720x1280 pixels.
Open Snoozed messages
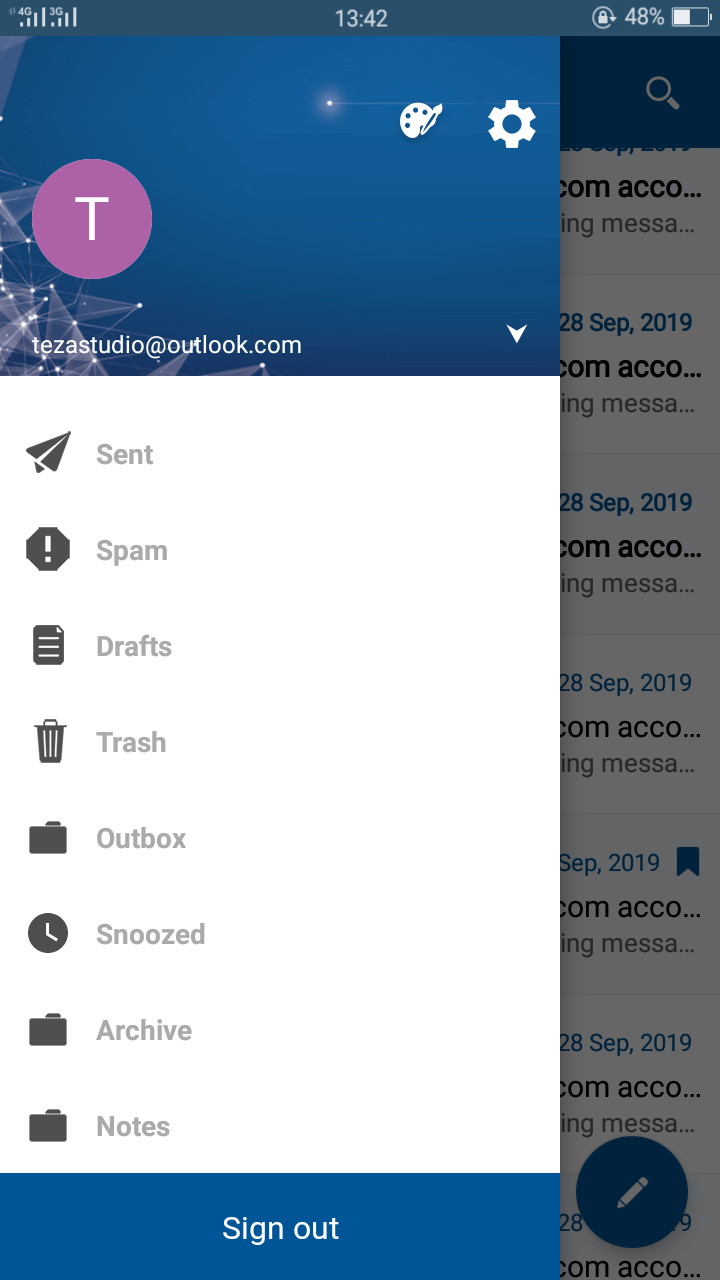click(280, 934)
